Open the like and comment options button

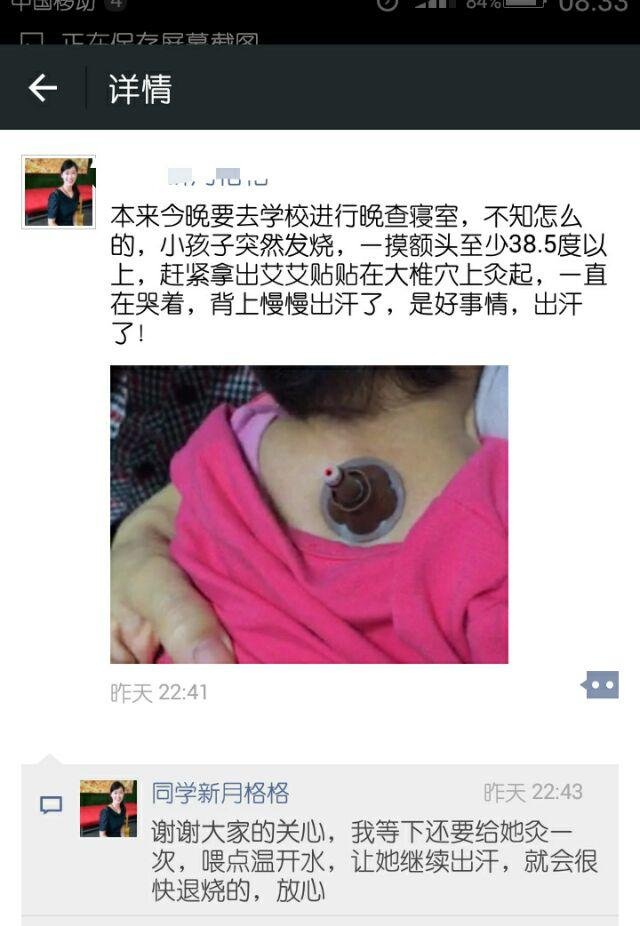(x=600, y=685)
